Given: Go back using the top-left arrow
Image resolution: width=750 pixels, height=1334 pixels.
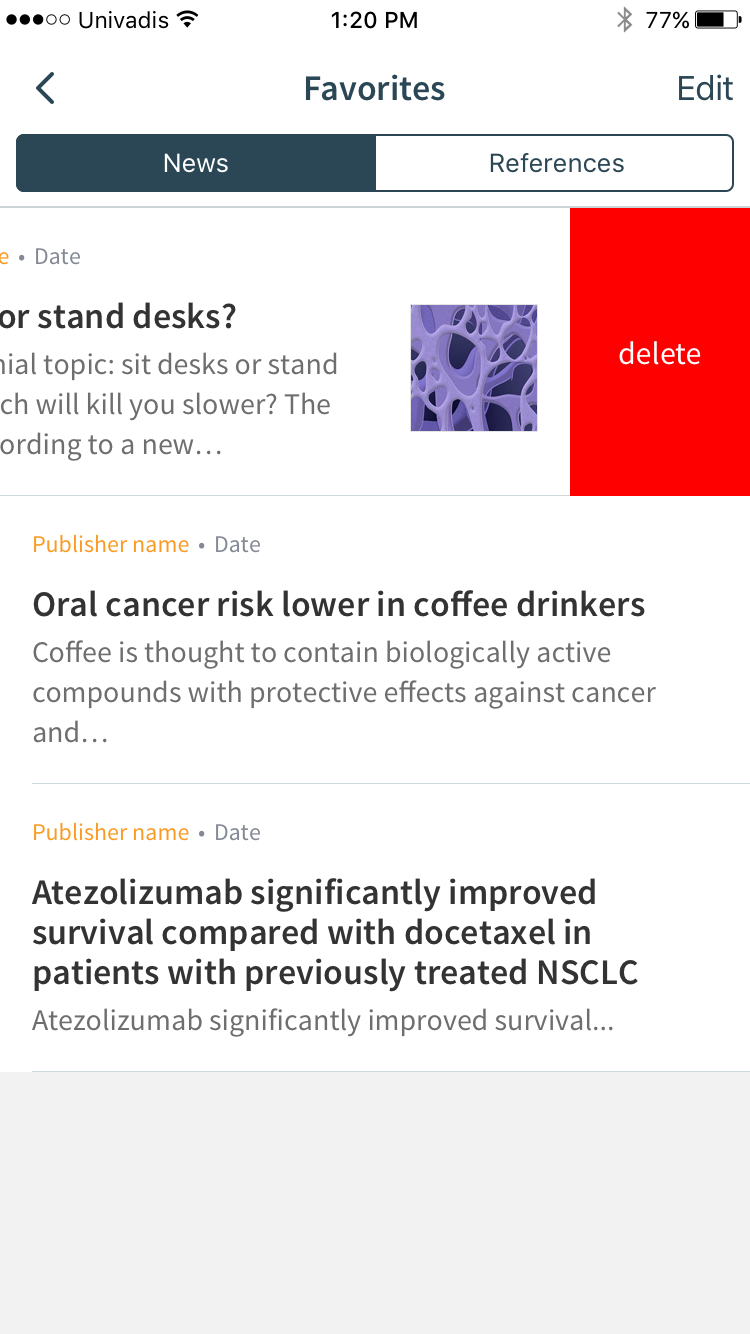Looking at the screenshot, I should point(45,88).
